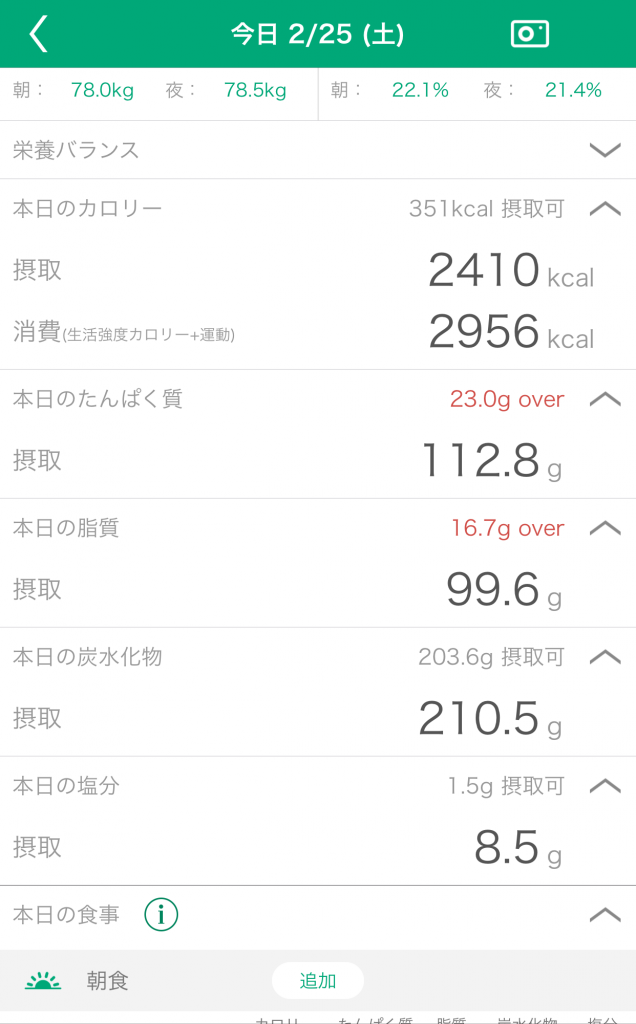Expand the 栄養バランス section
Screen dimensions: 636x1024
(x=605, y=150)
